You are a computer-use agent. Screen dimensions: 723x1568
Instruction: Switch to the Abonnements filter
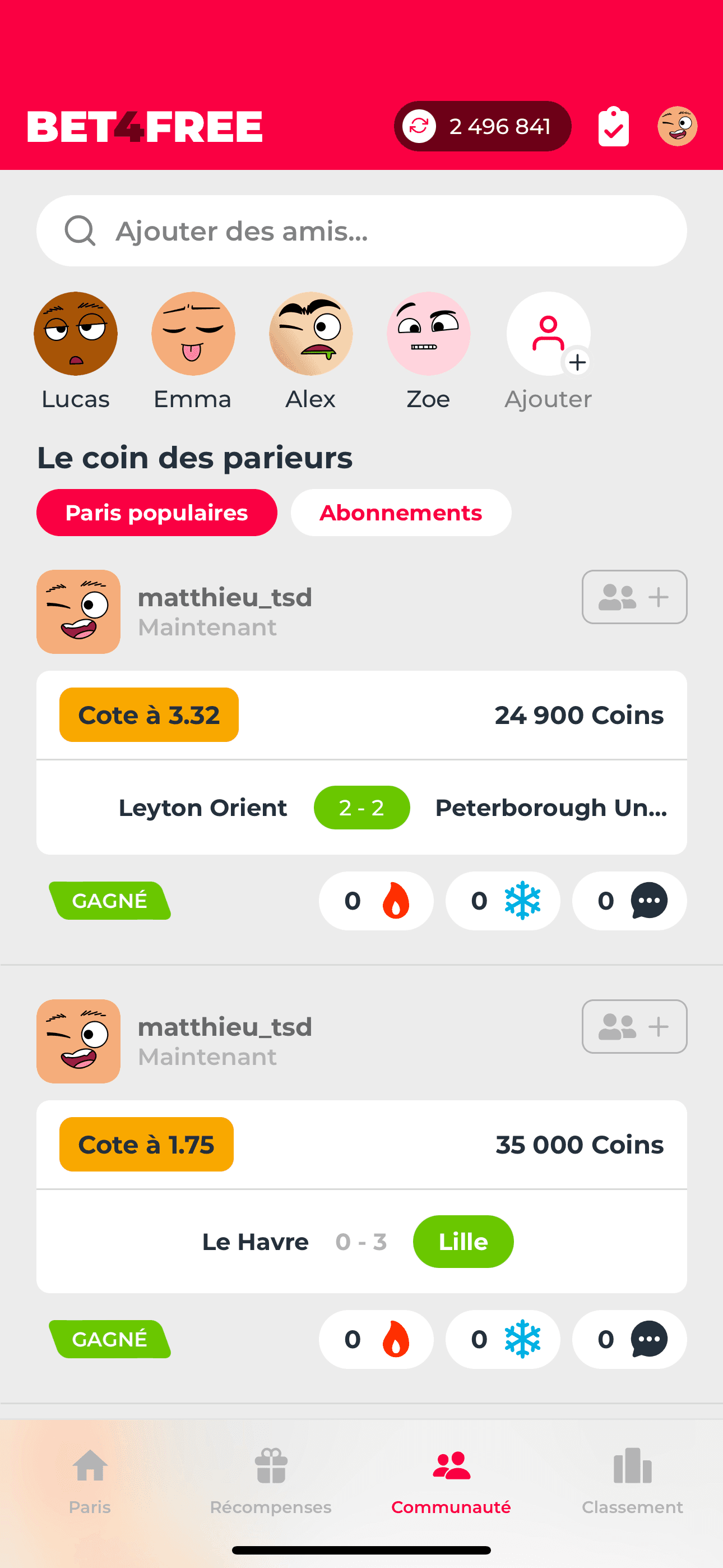pyautogui.click(x=400, y=513)
